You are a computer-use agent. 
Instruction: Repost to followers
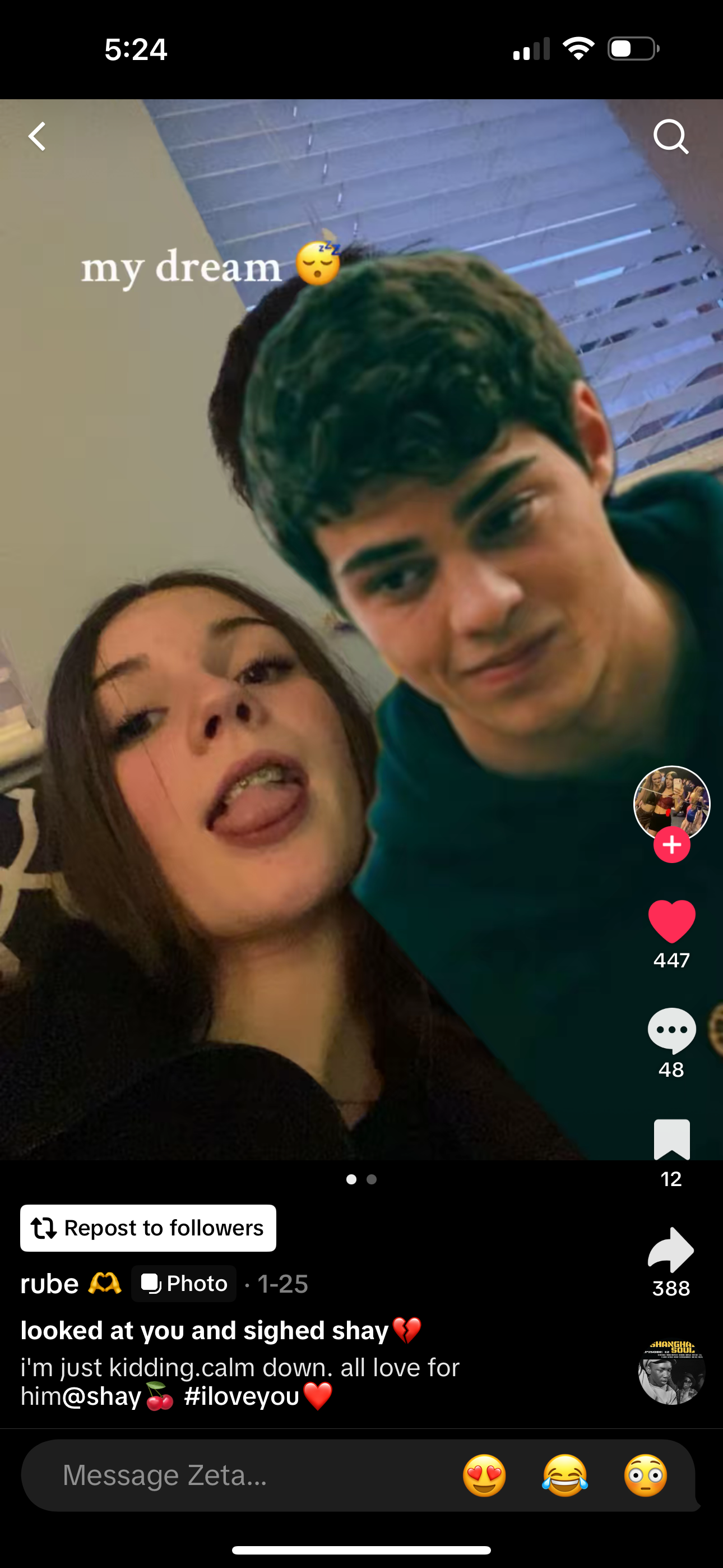pyautogui.click(x=148, y=1228)
